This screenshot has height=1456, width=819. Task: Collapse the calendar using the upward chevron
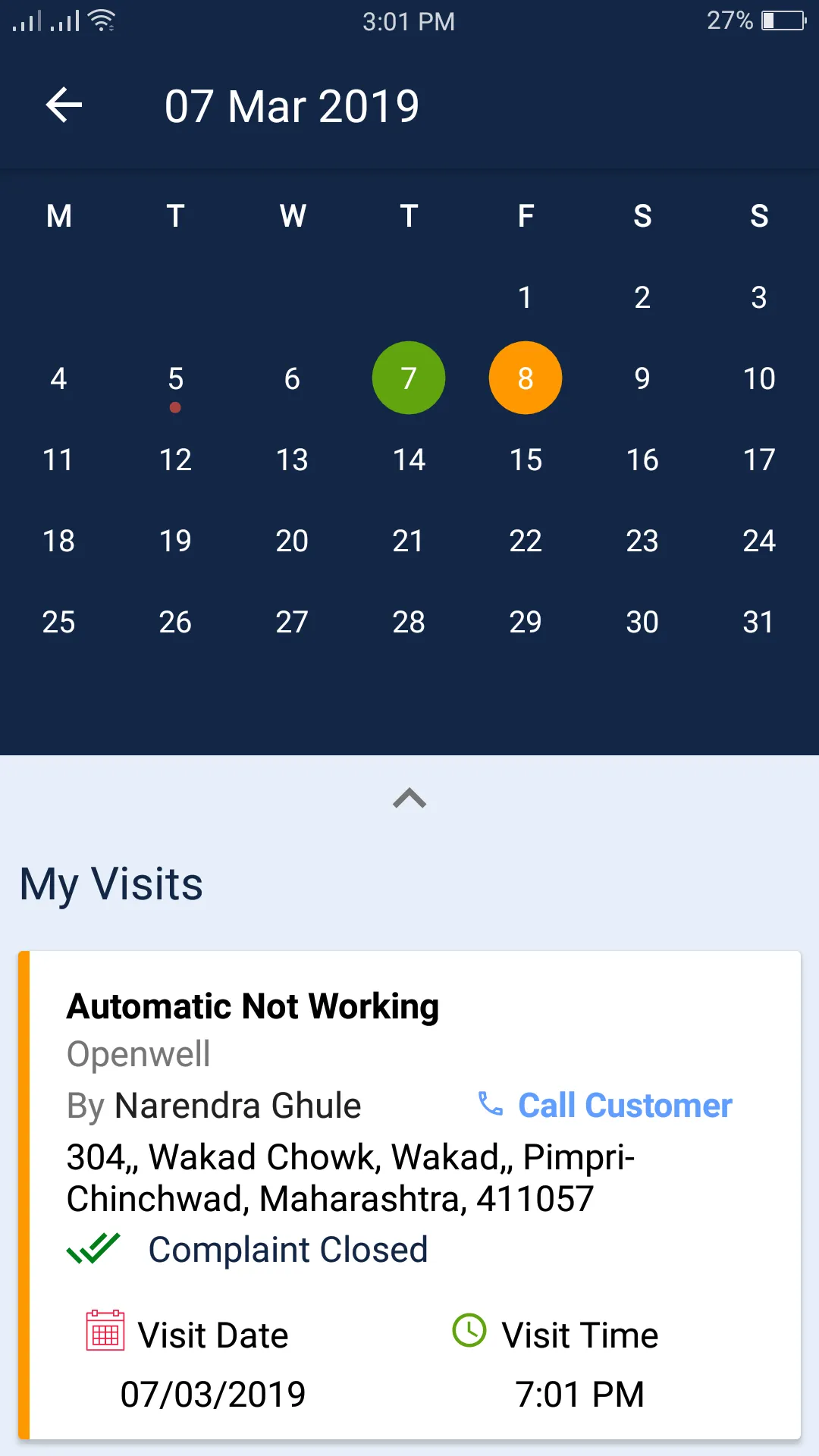click(409, 799)
